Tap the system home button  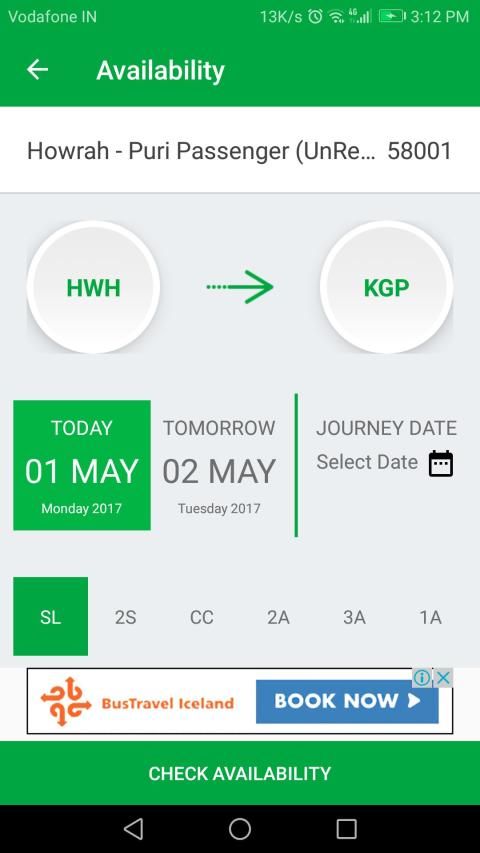pyautogui.click(x=240, y=829)
